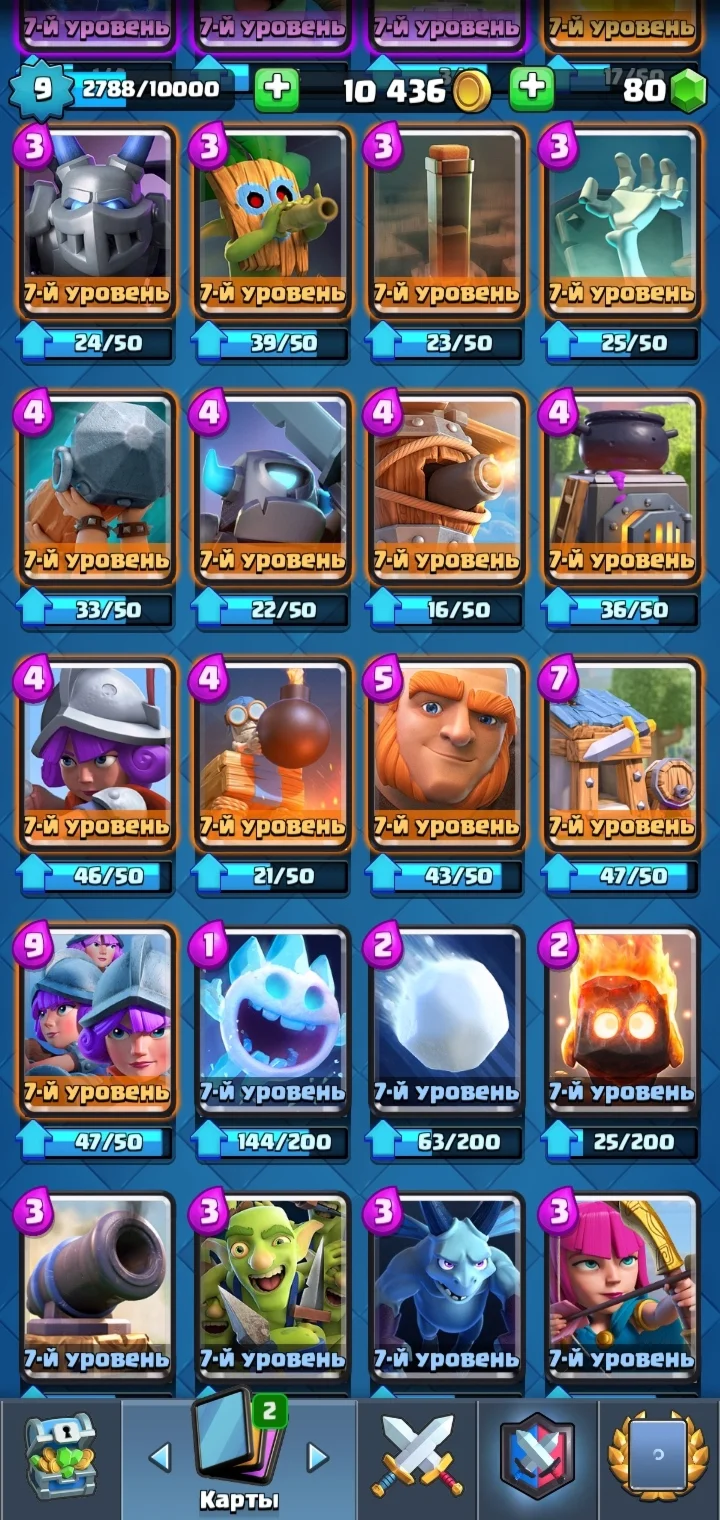The width and height of the screenshot is (720, 1520).
Task: Select the Barbarian Hut card
Action: pos(620,755)
